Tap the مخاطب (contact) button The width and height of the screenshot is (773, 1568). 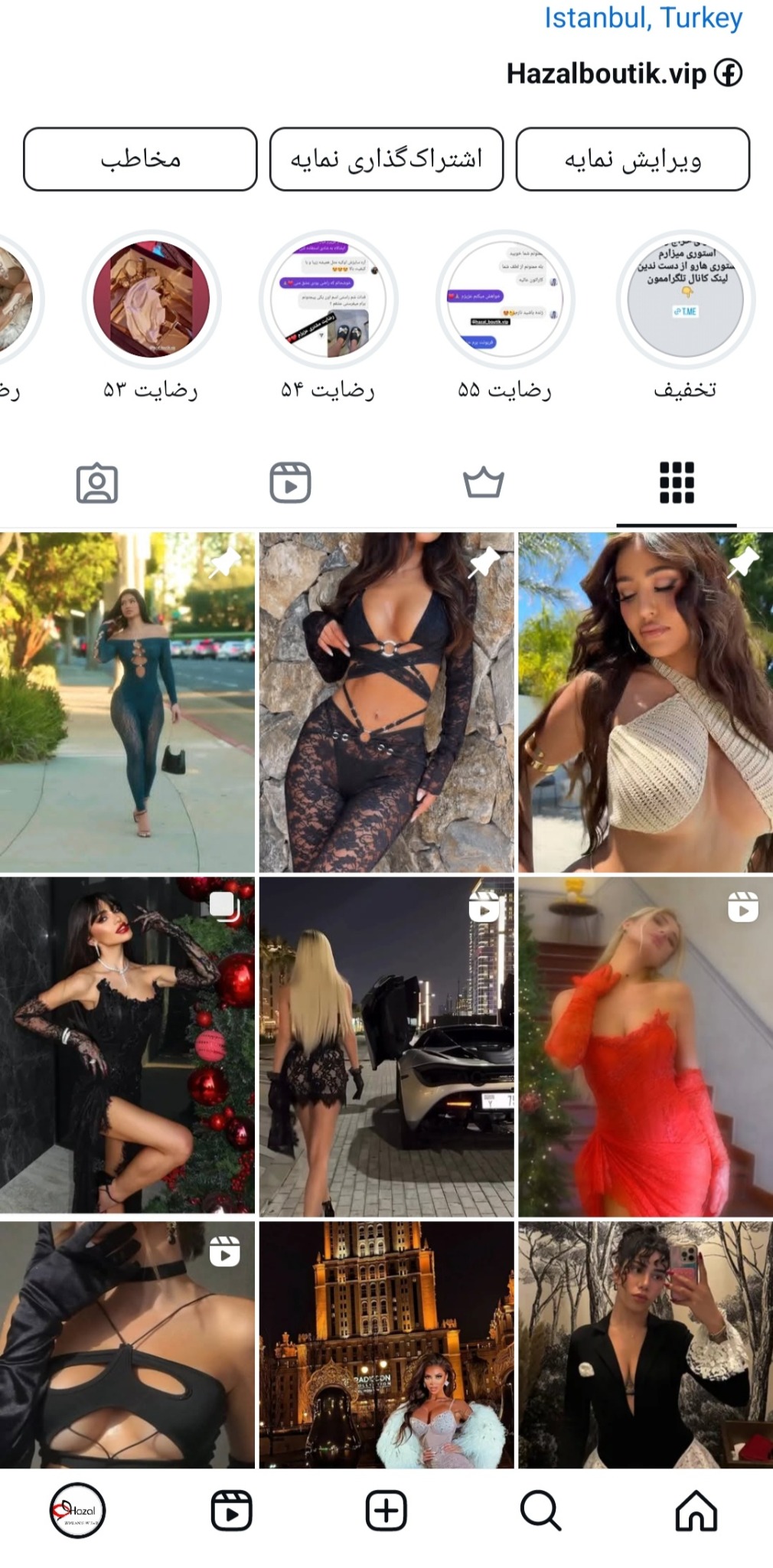click(x=140, y=159)
